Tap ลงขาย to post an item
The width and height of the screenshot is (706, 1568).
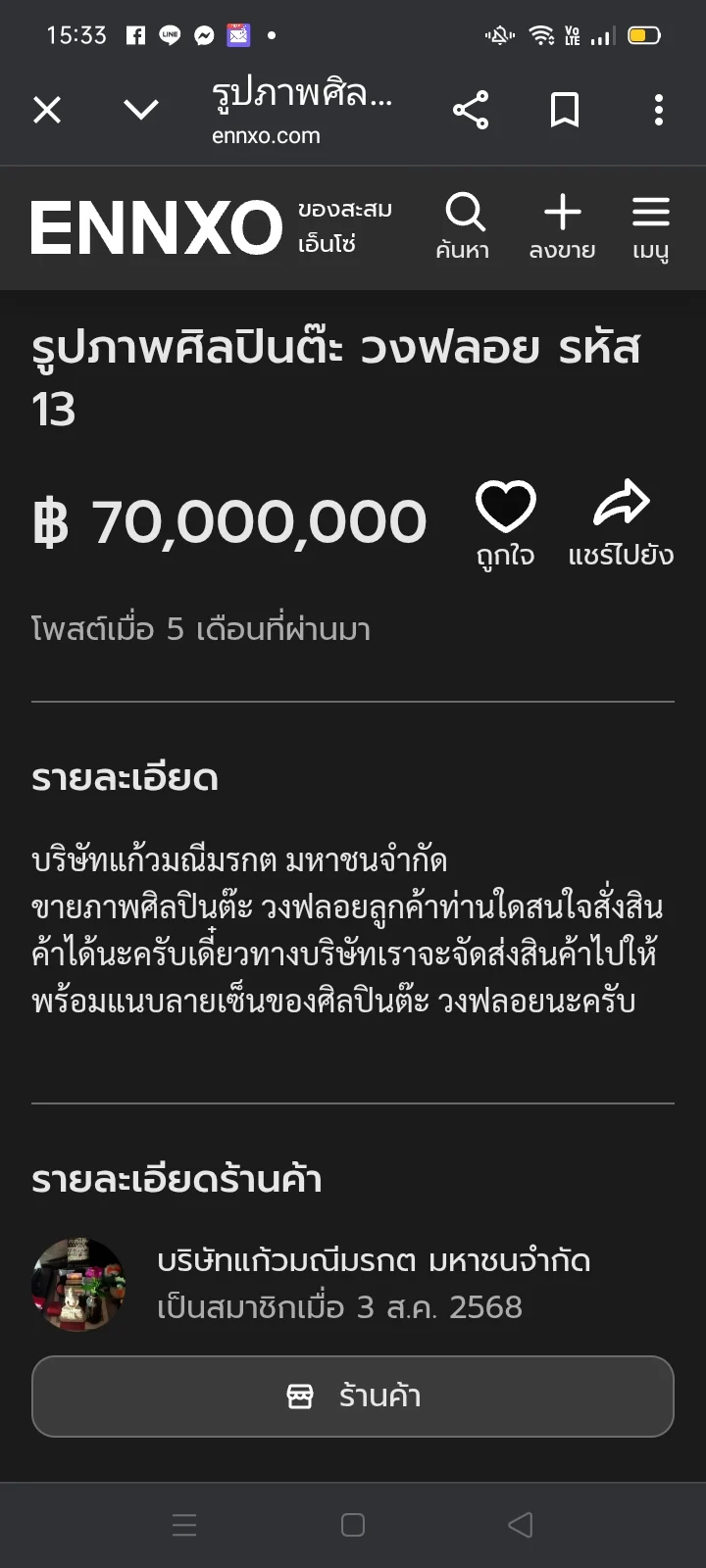[562, 227]
